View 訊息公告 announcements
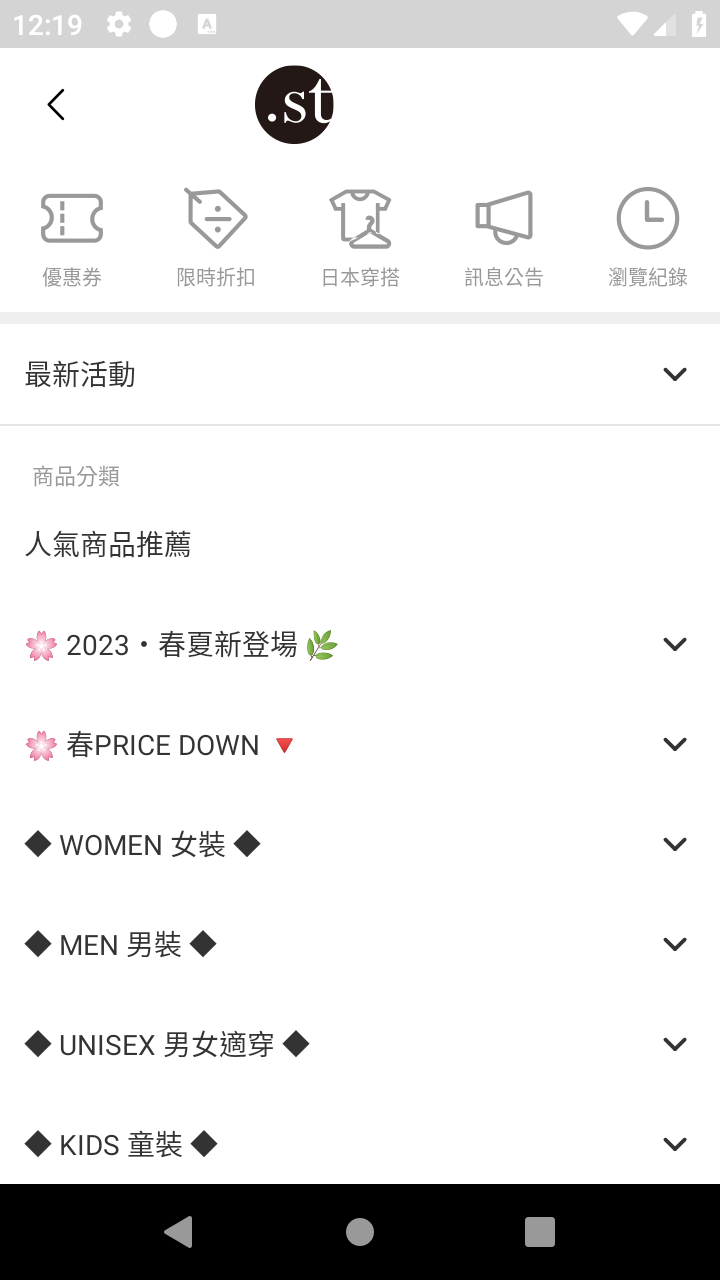 [x=504, y=238]
